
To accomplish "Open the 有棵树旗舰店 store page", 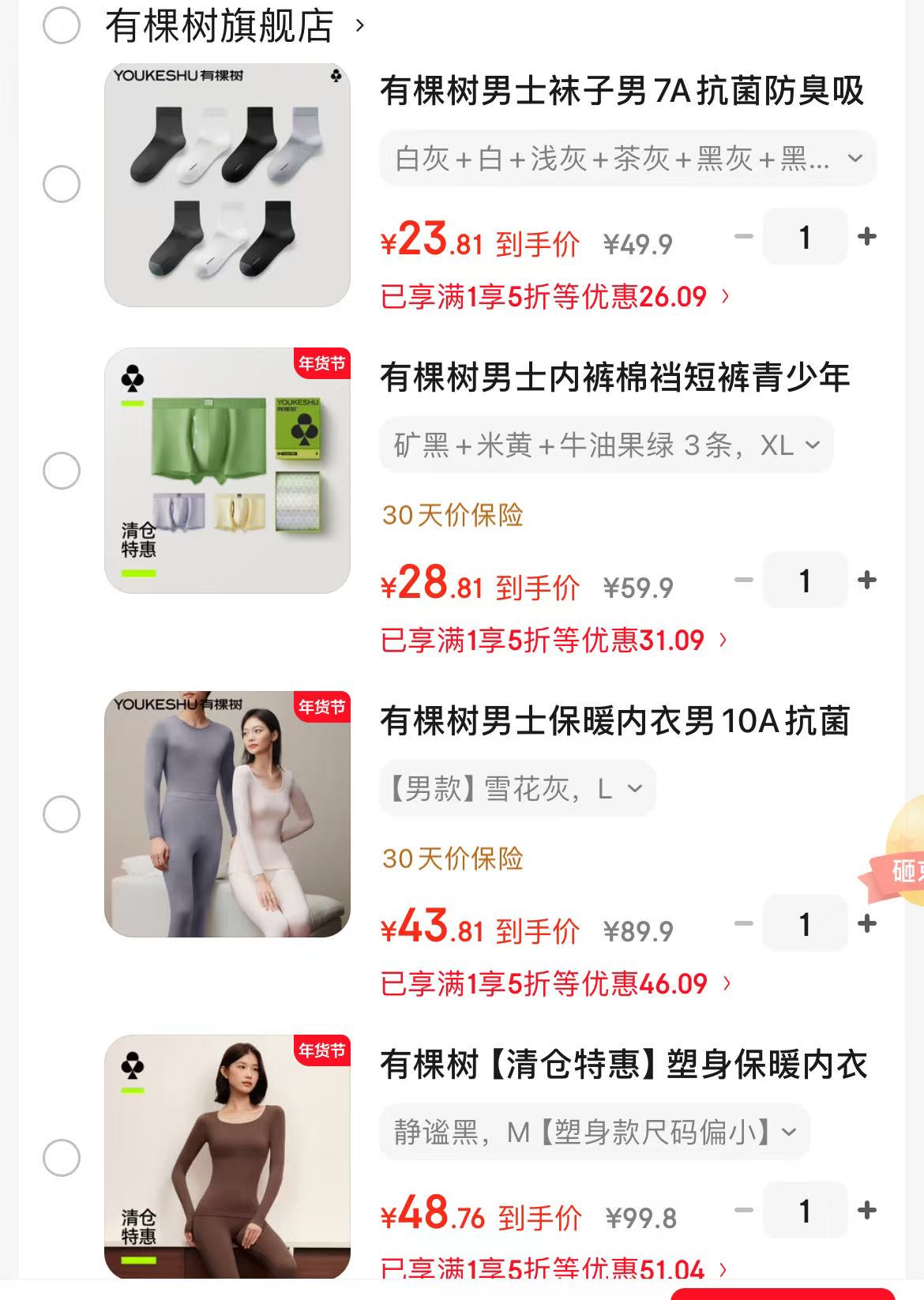I will coord(221,25).
